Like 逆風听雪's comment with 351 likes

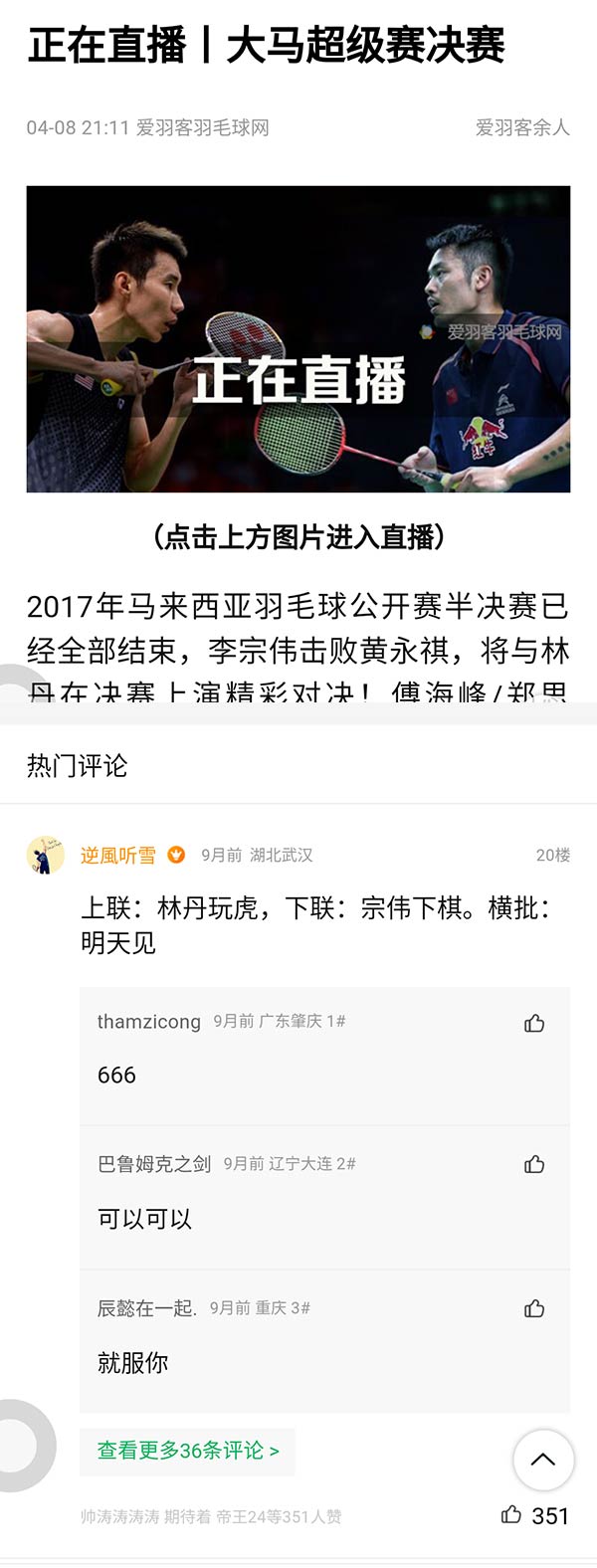pos(512,1515)
